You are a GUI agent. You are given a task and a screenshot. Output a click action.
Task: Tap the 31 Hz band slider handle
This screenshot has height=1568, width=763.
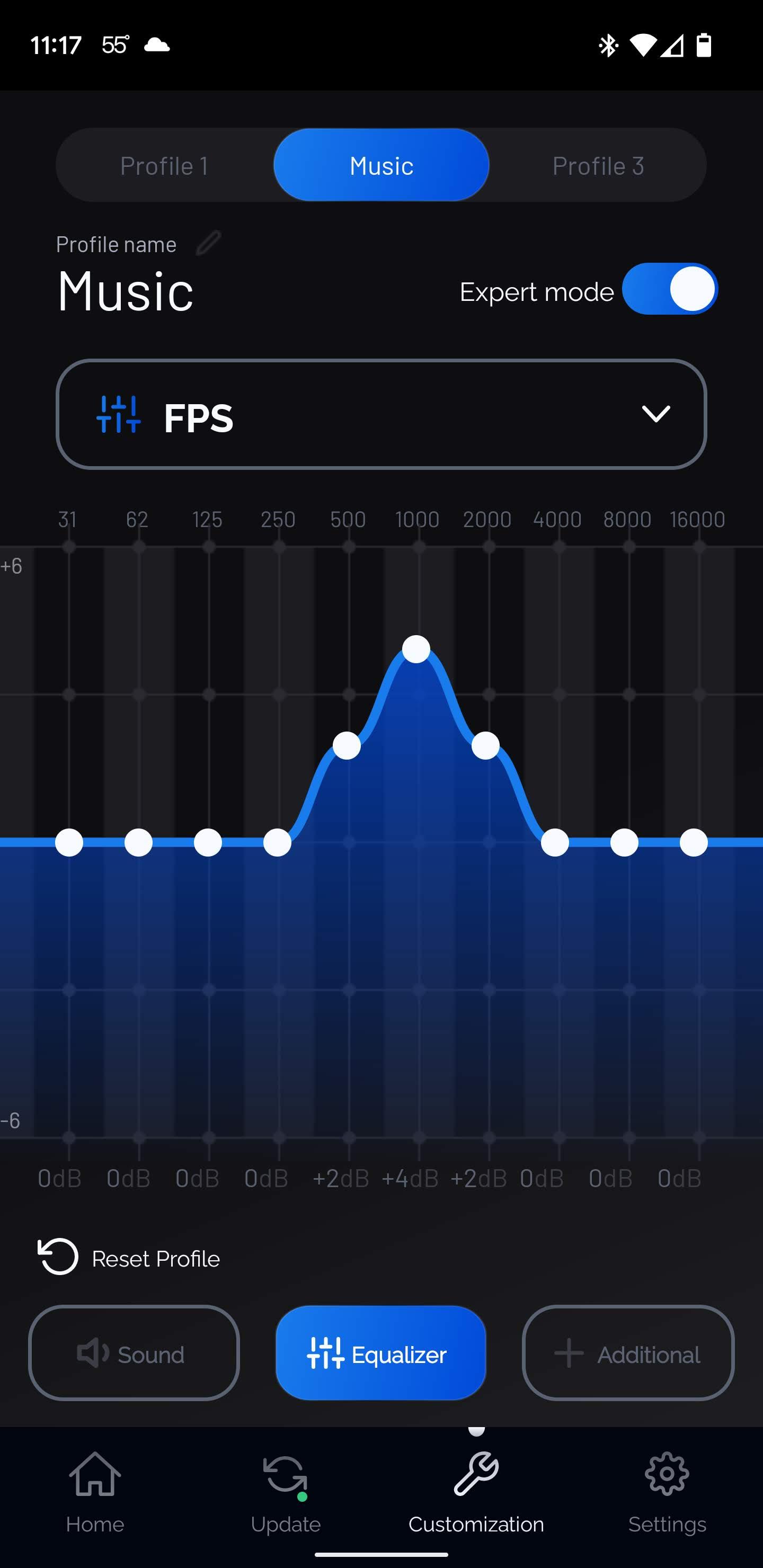(69, 843)
